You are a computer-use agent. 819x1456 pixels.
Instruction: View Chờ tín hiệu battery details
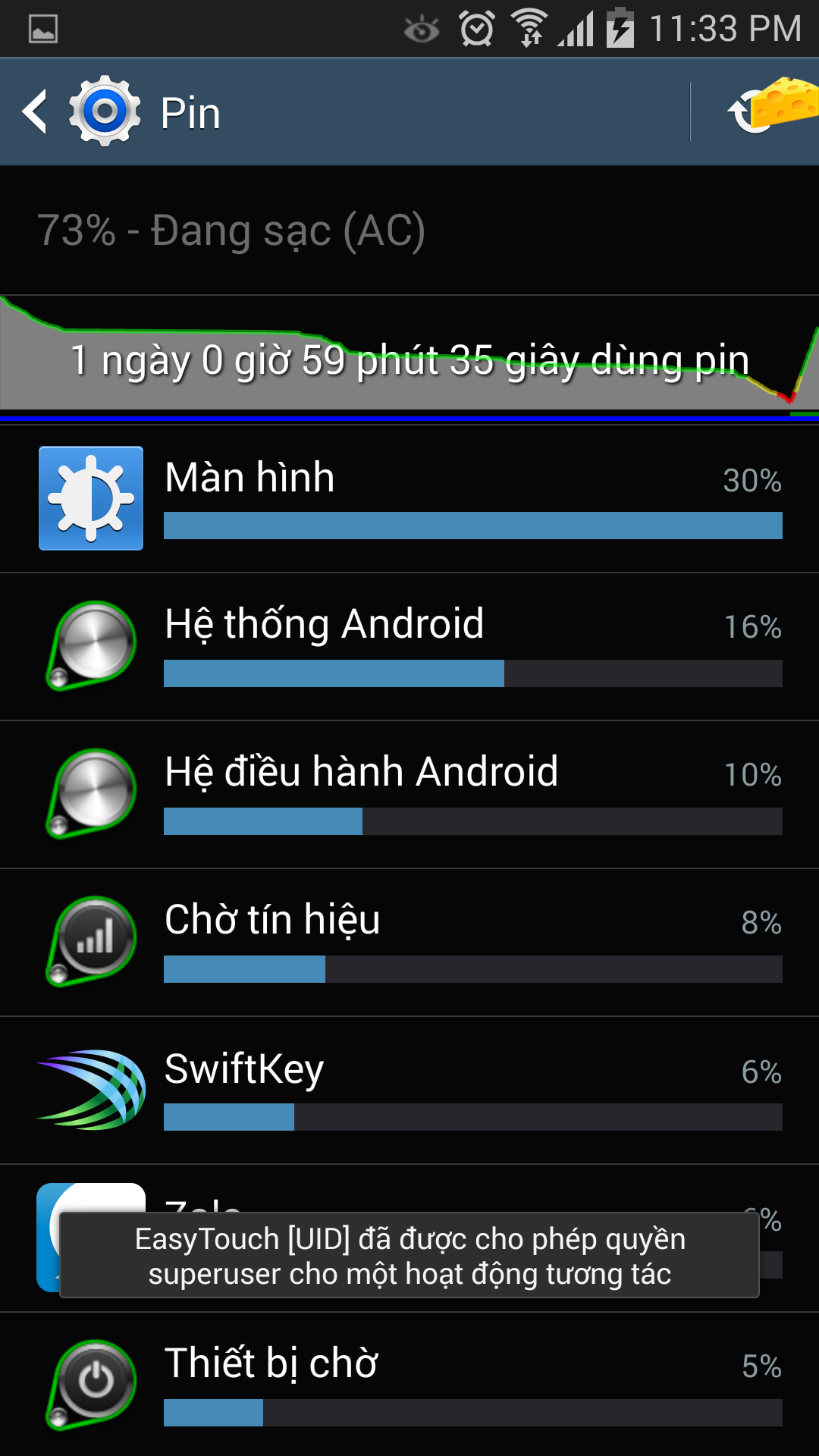pos(409,942)
